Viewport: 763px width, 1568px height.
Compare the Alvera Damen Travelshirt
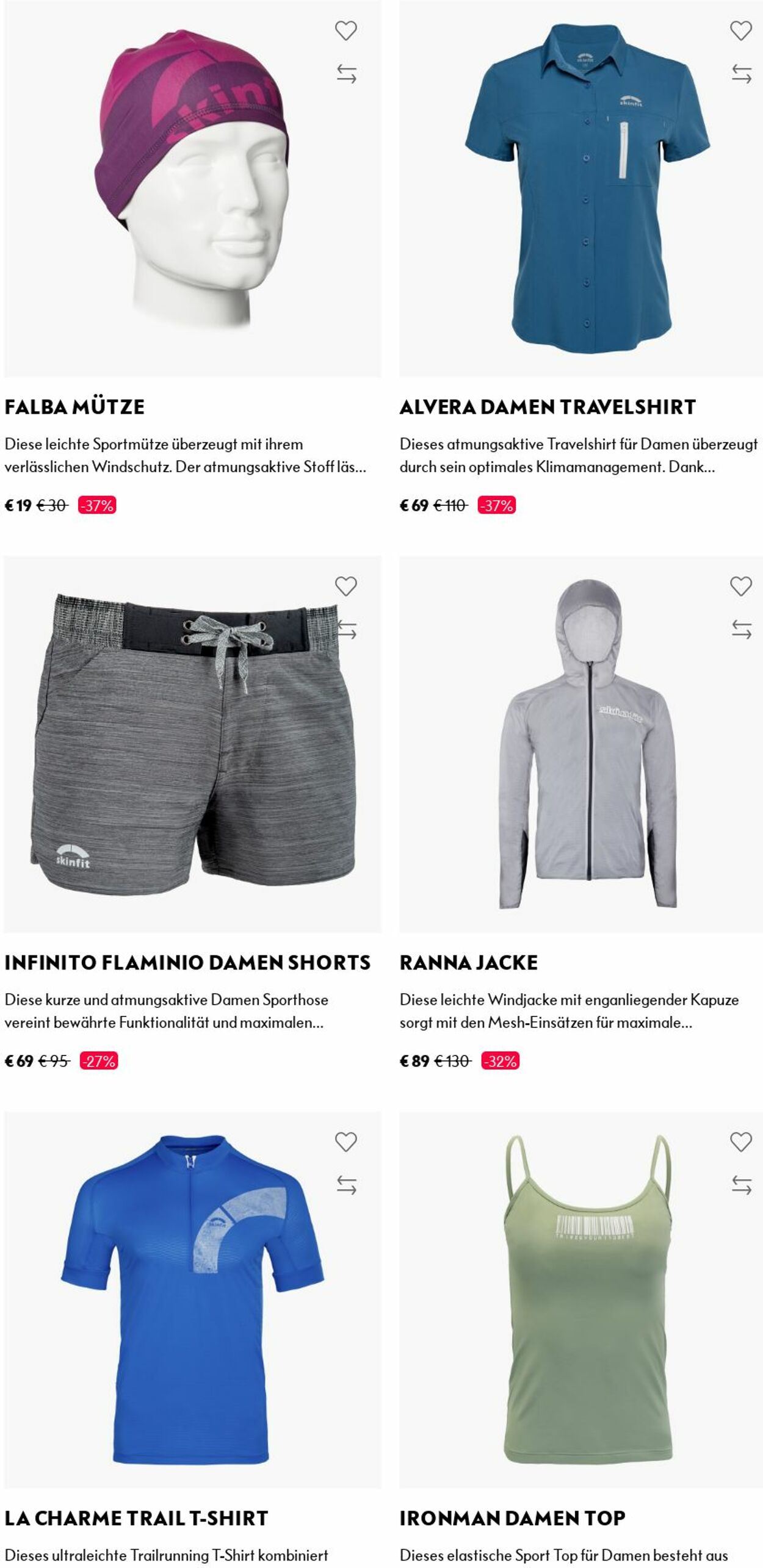(741, 74)
